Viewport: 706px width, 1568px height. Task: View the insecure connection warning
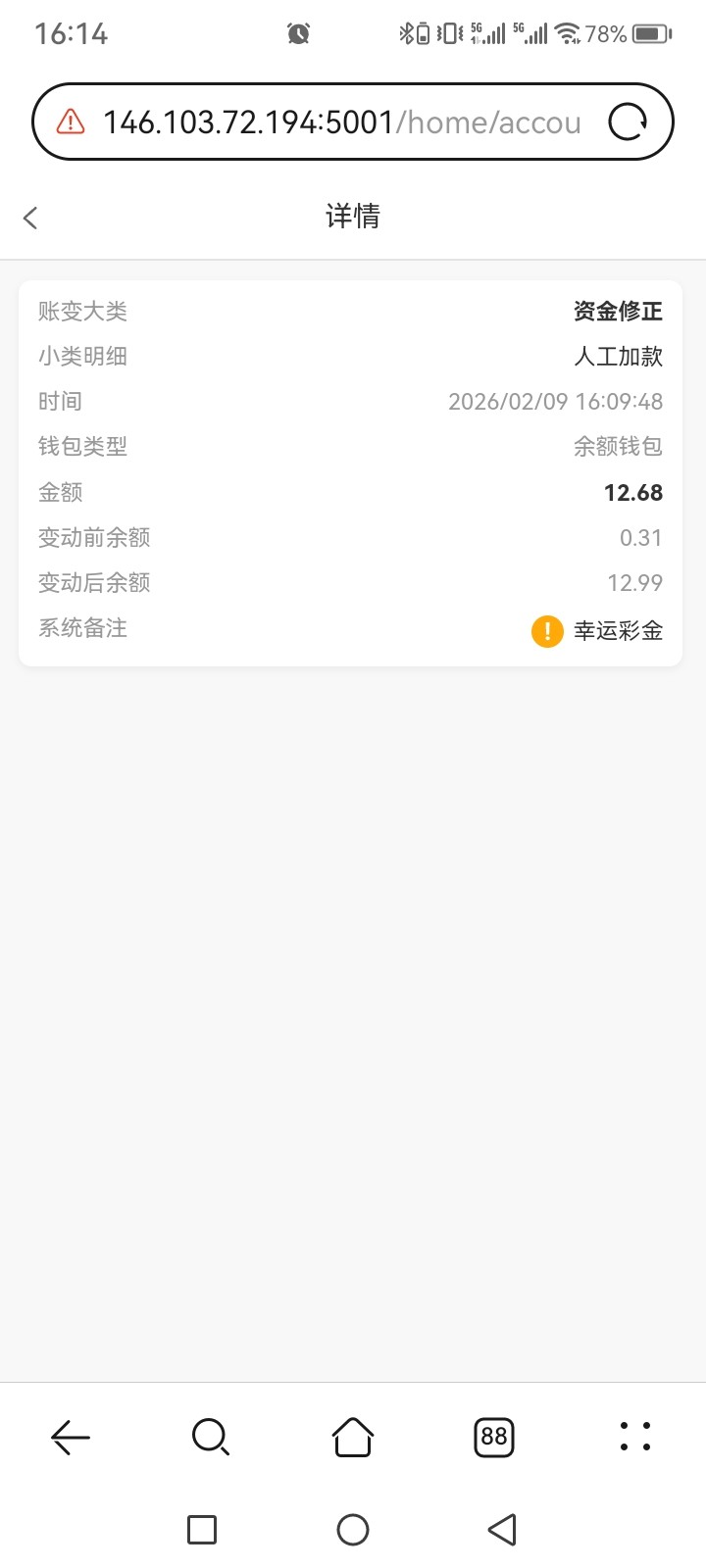click(71, 122)
